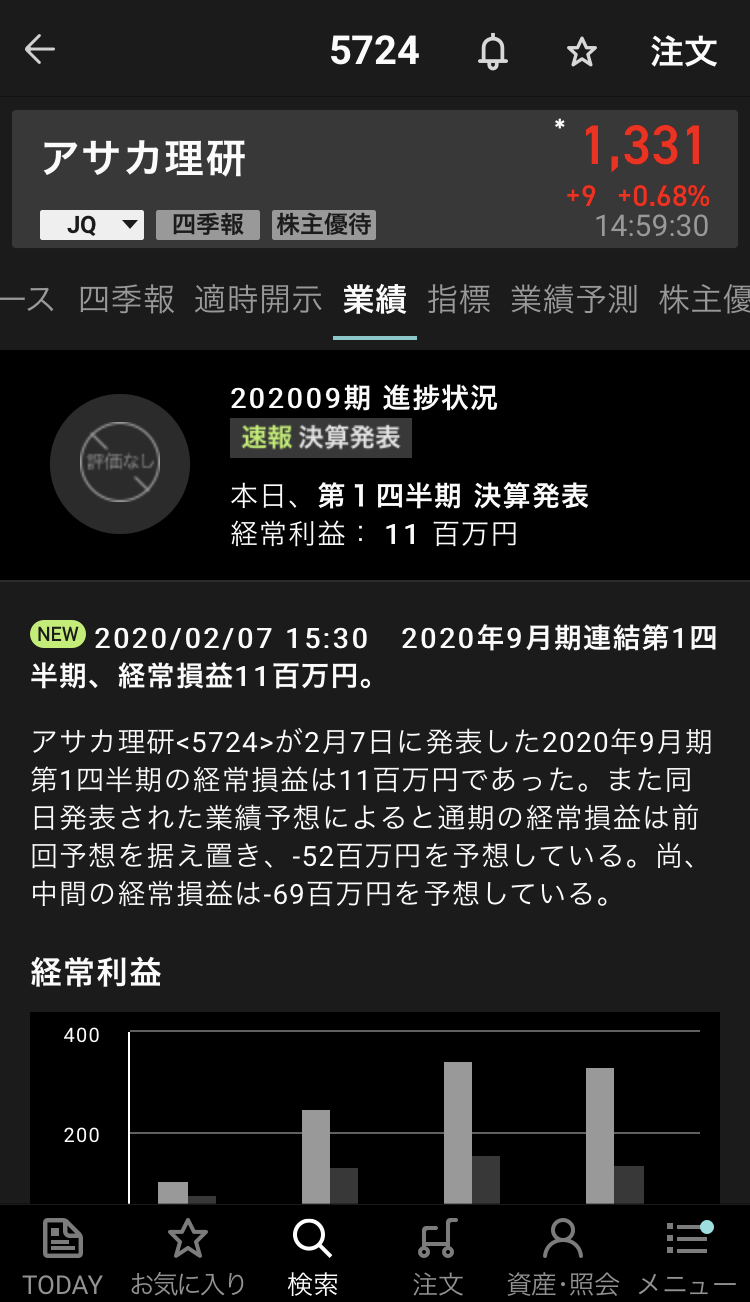Switch to the 指標 tab
Image resolution: width=750 pixels, height=1302 pixels.
pos(459,299)
